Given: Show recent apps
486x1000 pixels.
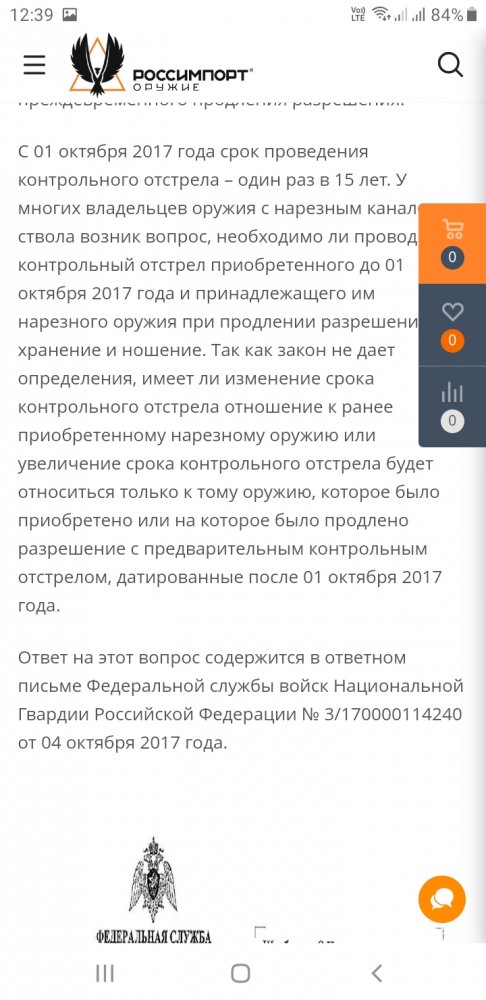Looking at the screenshot, I should [105, 973].
